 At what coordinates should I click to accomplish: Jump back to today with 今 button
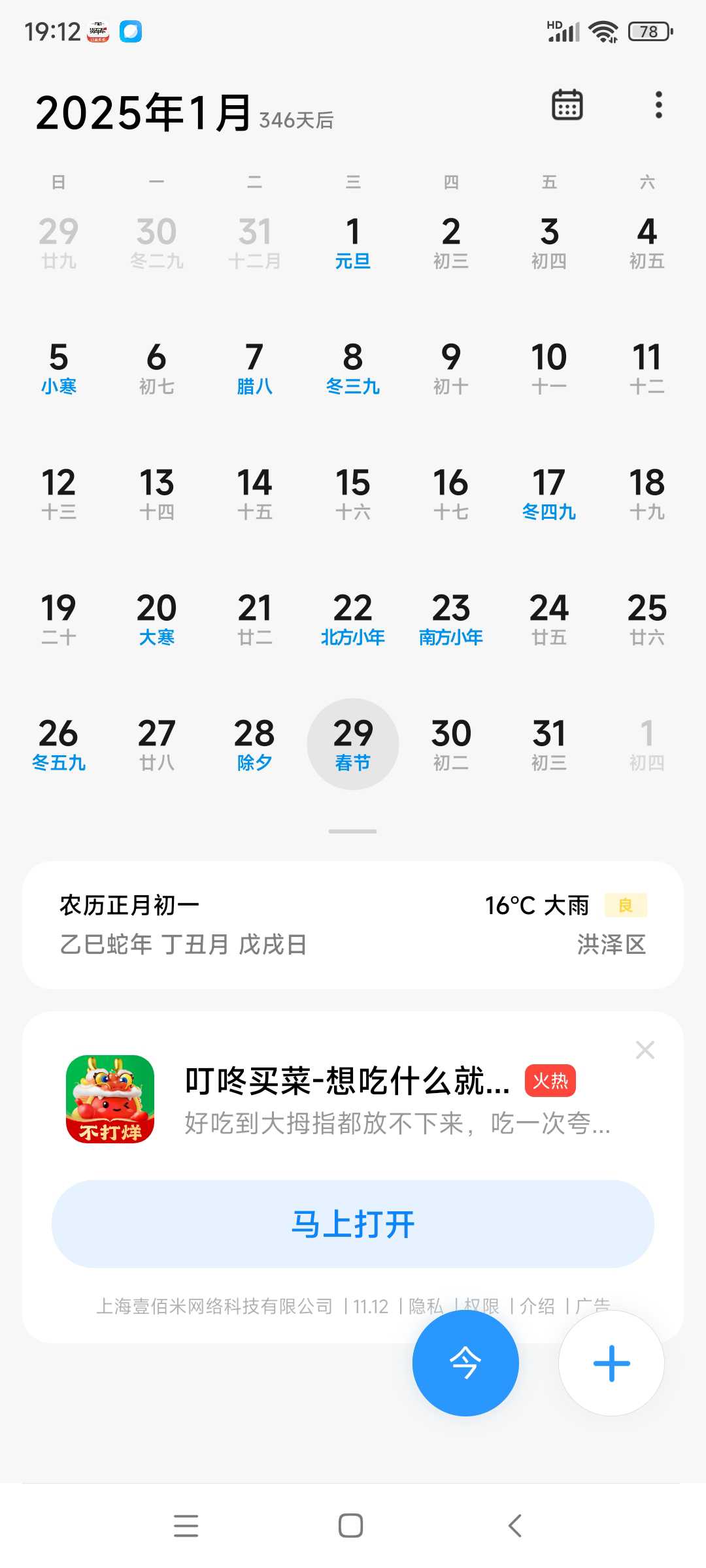465,1363
